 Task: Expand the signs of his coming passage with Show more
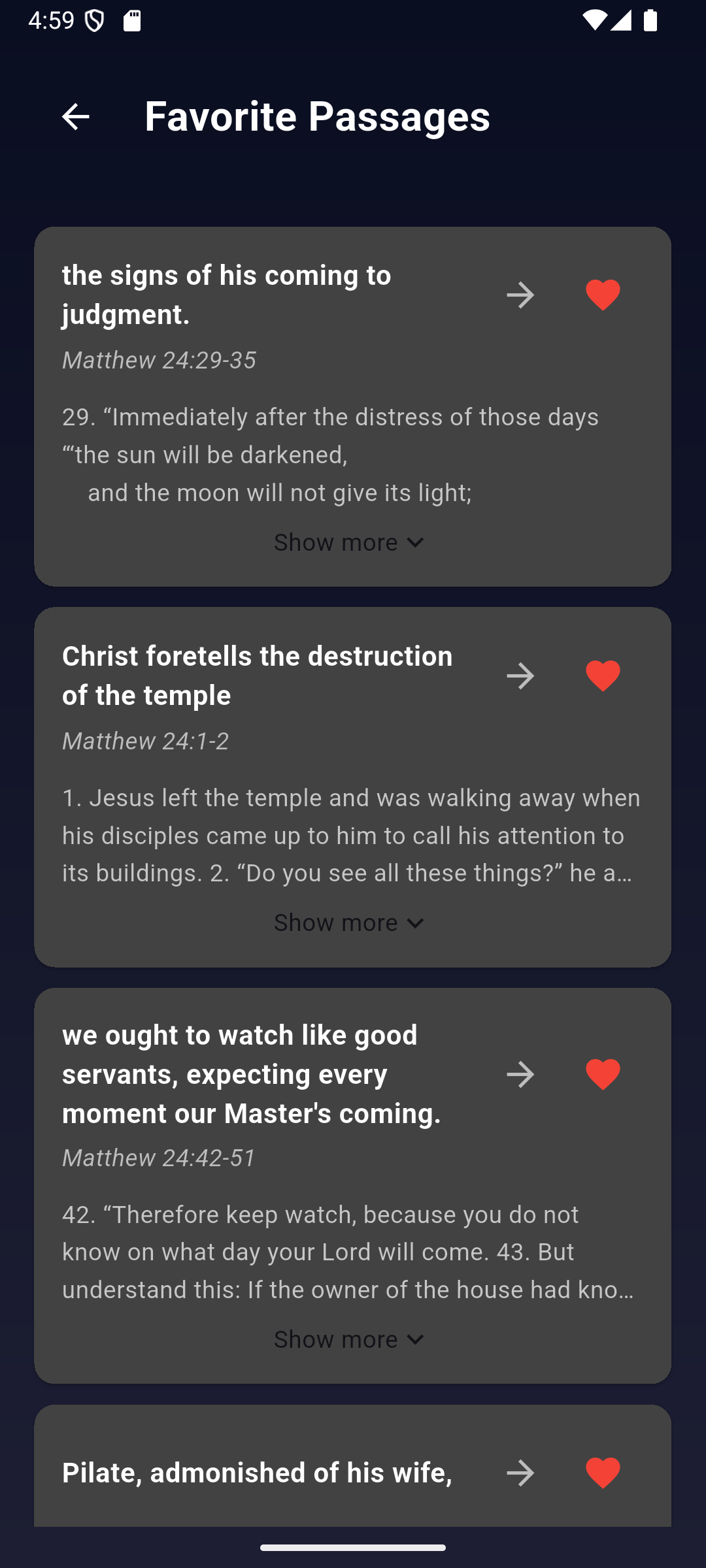click(x=351, y=542)
